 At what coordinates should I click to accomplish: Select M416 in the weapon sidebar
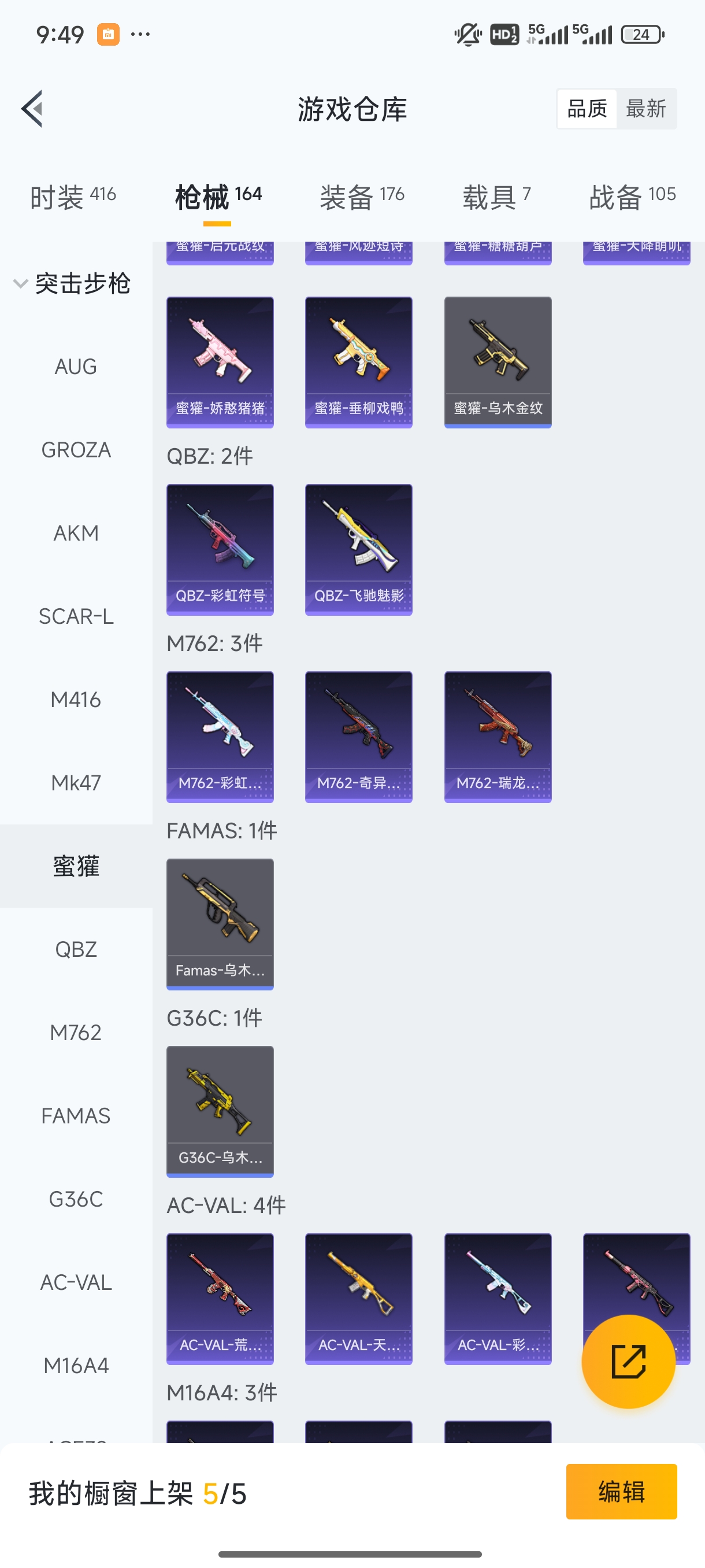point(76,700)
